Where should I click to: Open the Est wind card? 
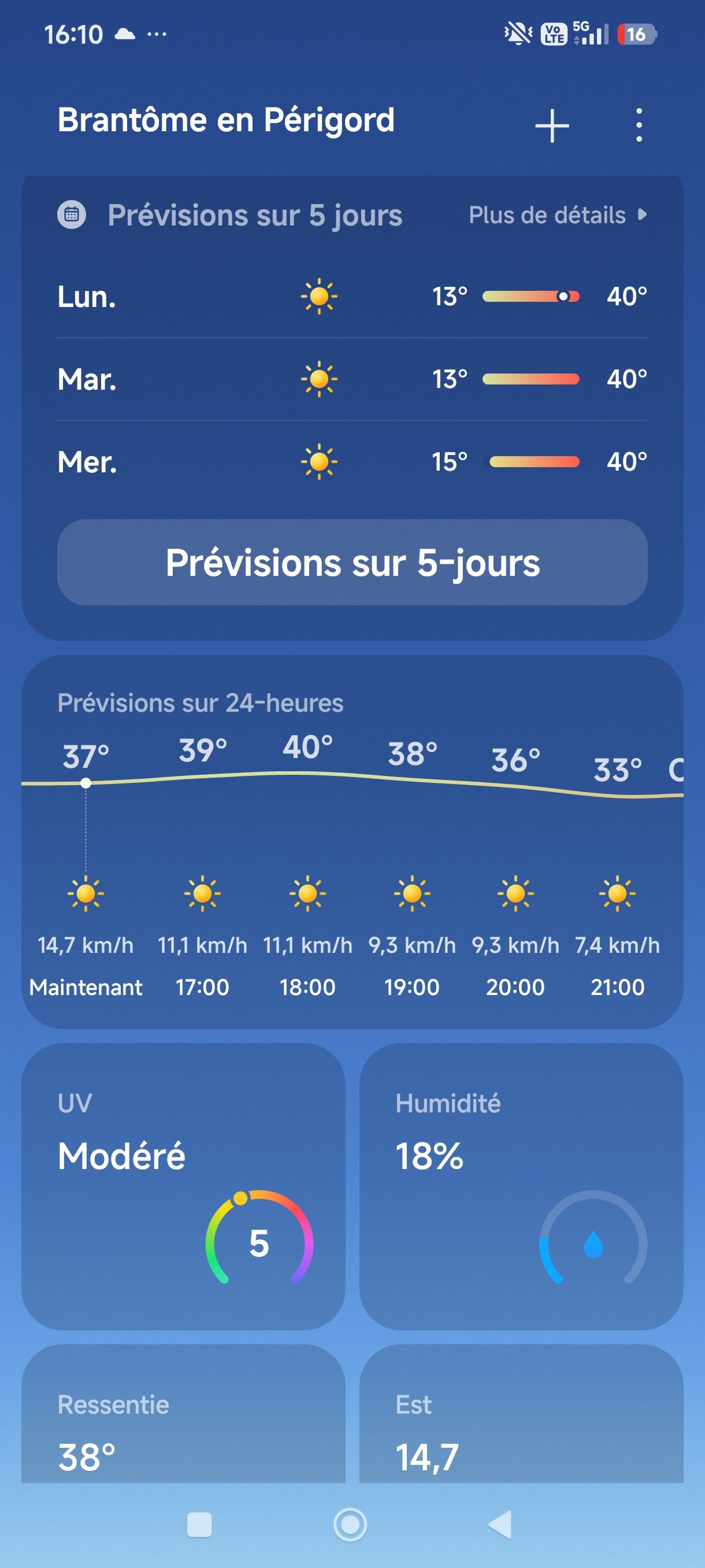pos(521,1414)
